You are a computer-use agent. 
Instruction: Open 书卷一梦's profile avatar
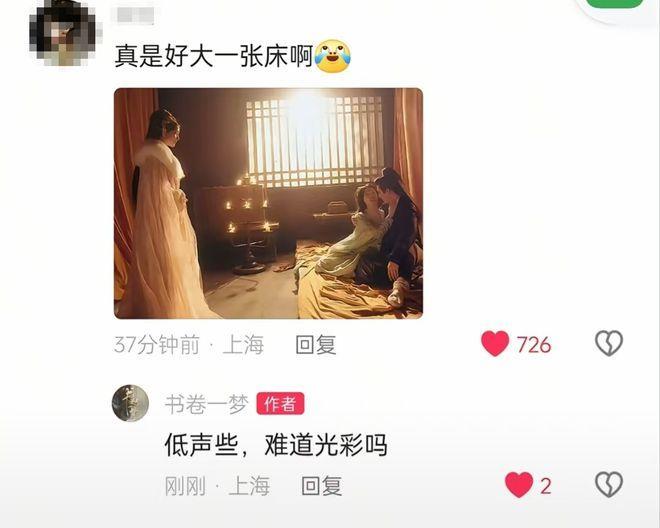pyautogui.click(x=130, y=403)
